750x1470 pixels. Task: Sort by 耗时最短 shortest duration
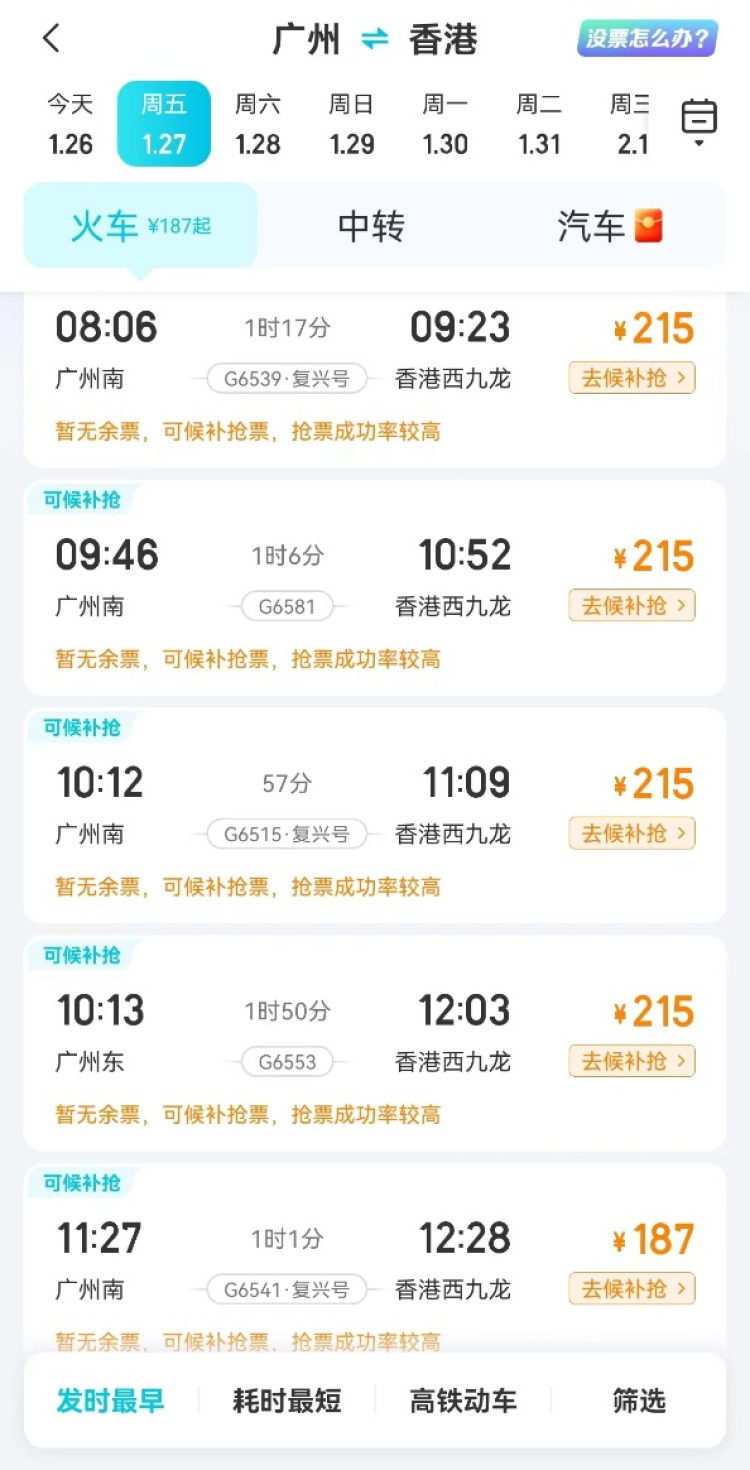[287, 1401]
